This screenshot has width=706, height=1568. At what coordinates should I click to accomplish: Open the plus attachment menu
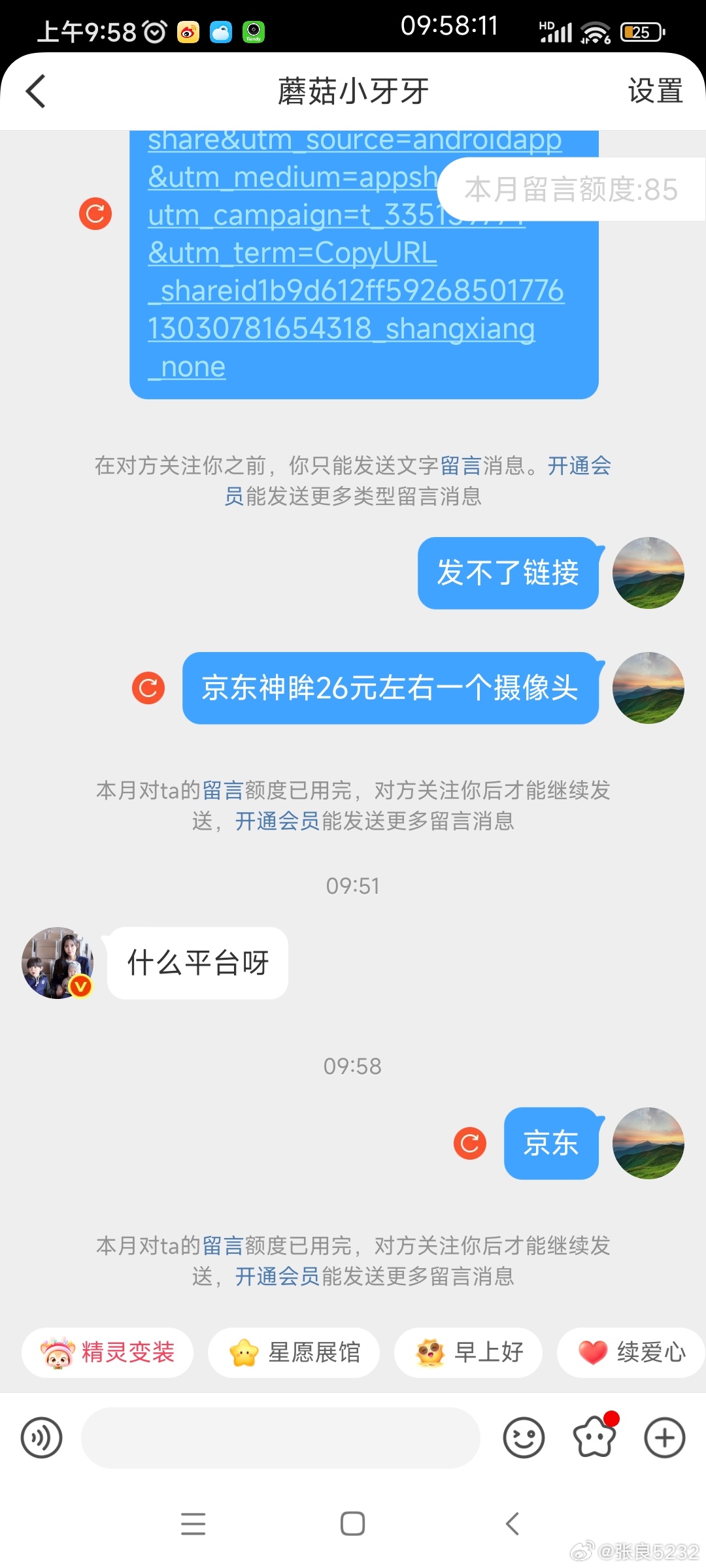coord(665,1438)
